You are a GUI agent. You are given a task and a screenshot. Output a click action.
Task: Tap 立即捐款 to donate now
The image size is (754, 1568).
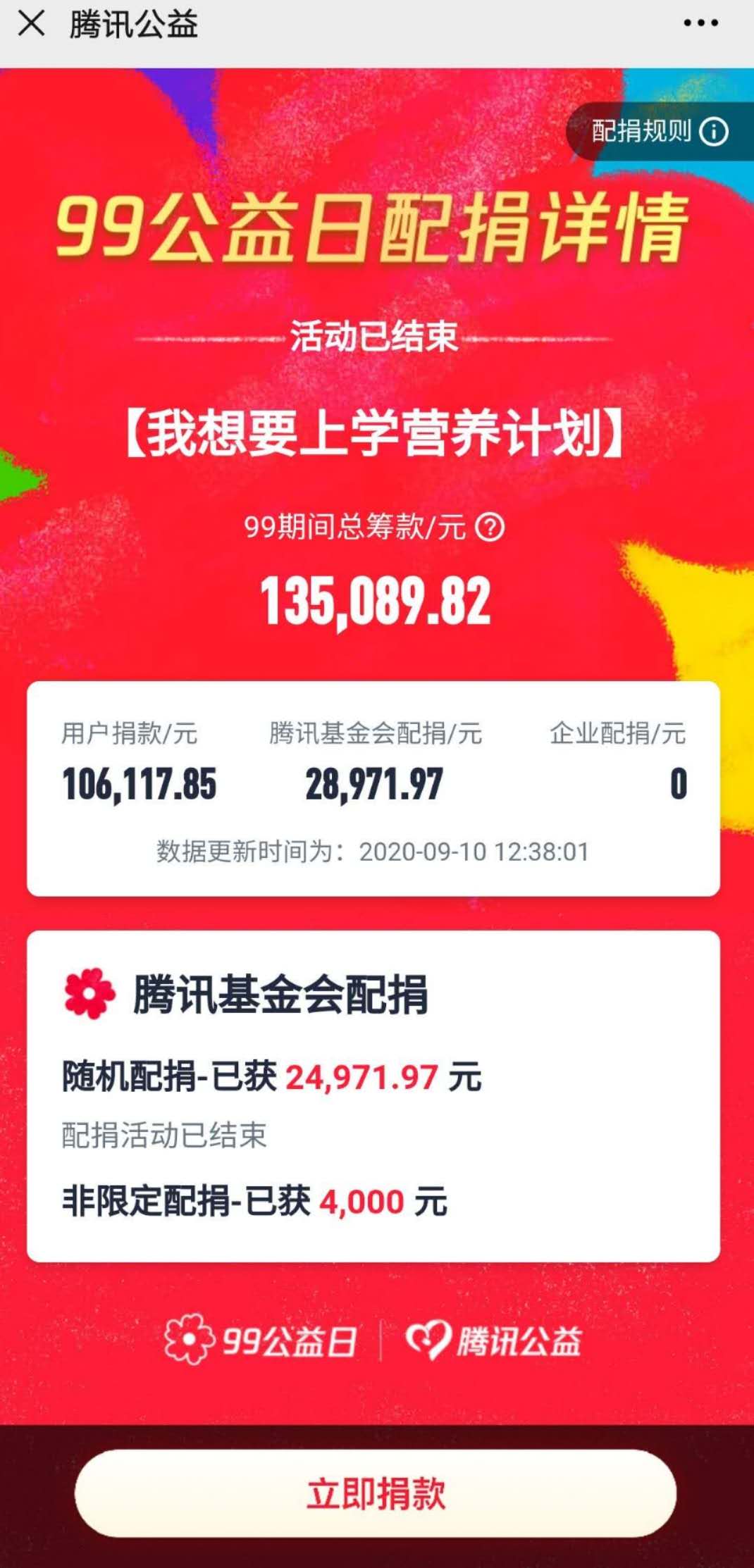376,1493
